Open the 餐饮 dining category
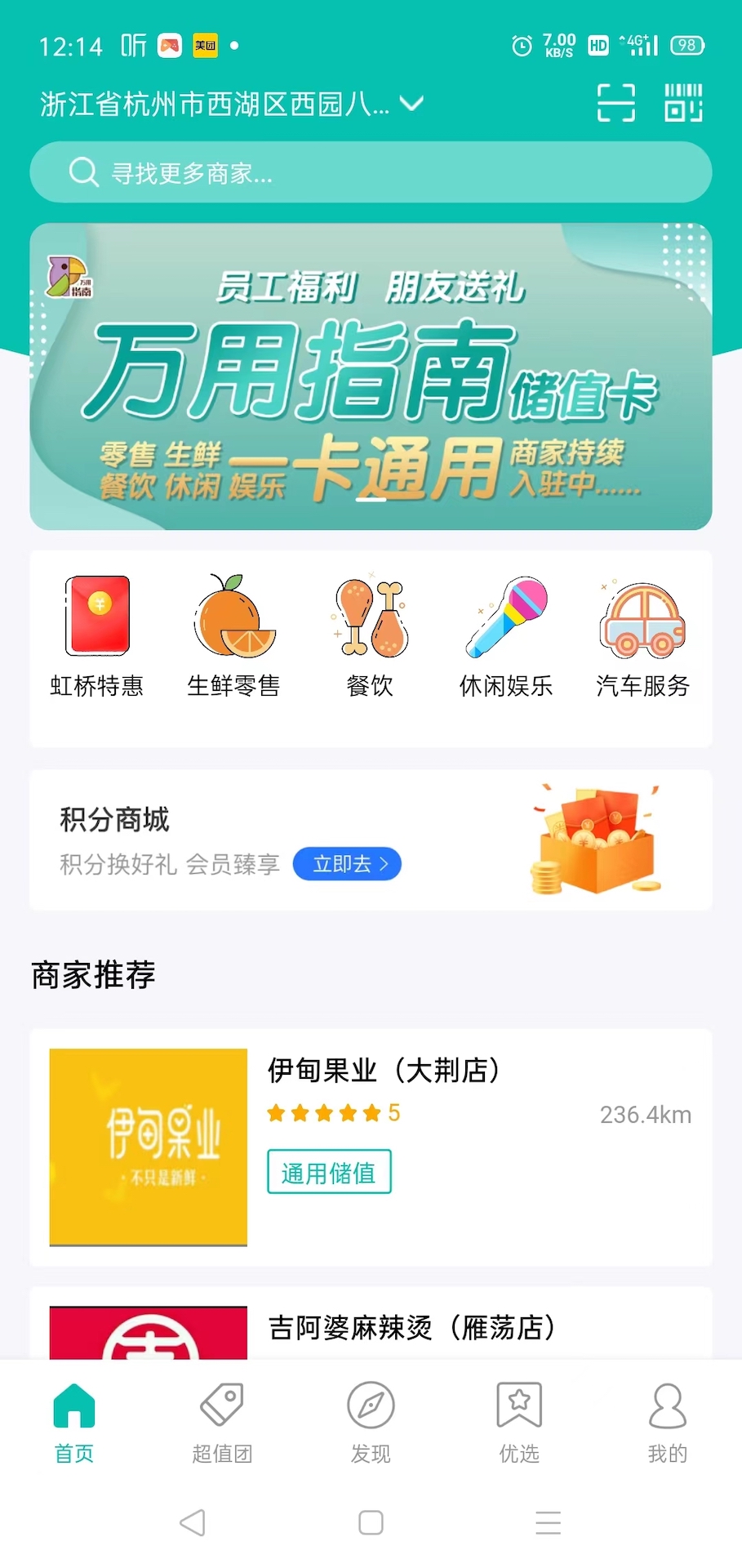Image resolution: width=742 pixels, height=1568 pixels. 369,635
